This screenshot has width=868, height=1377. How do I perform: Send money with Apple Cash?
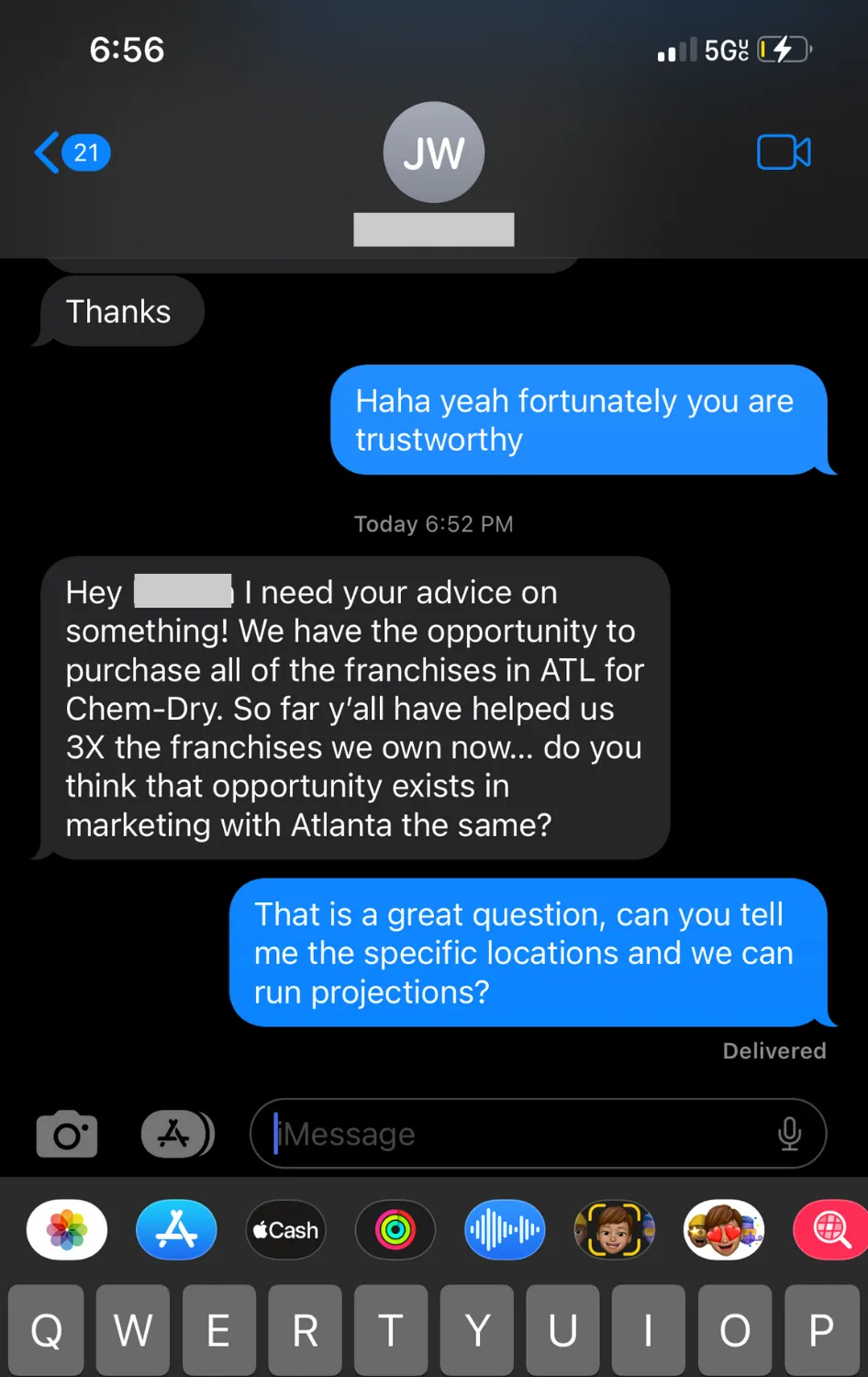tap(285, 1230)
